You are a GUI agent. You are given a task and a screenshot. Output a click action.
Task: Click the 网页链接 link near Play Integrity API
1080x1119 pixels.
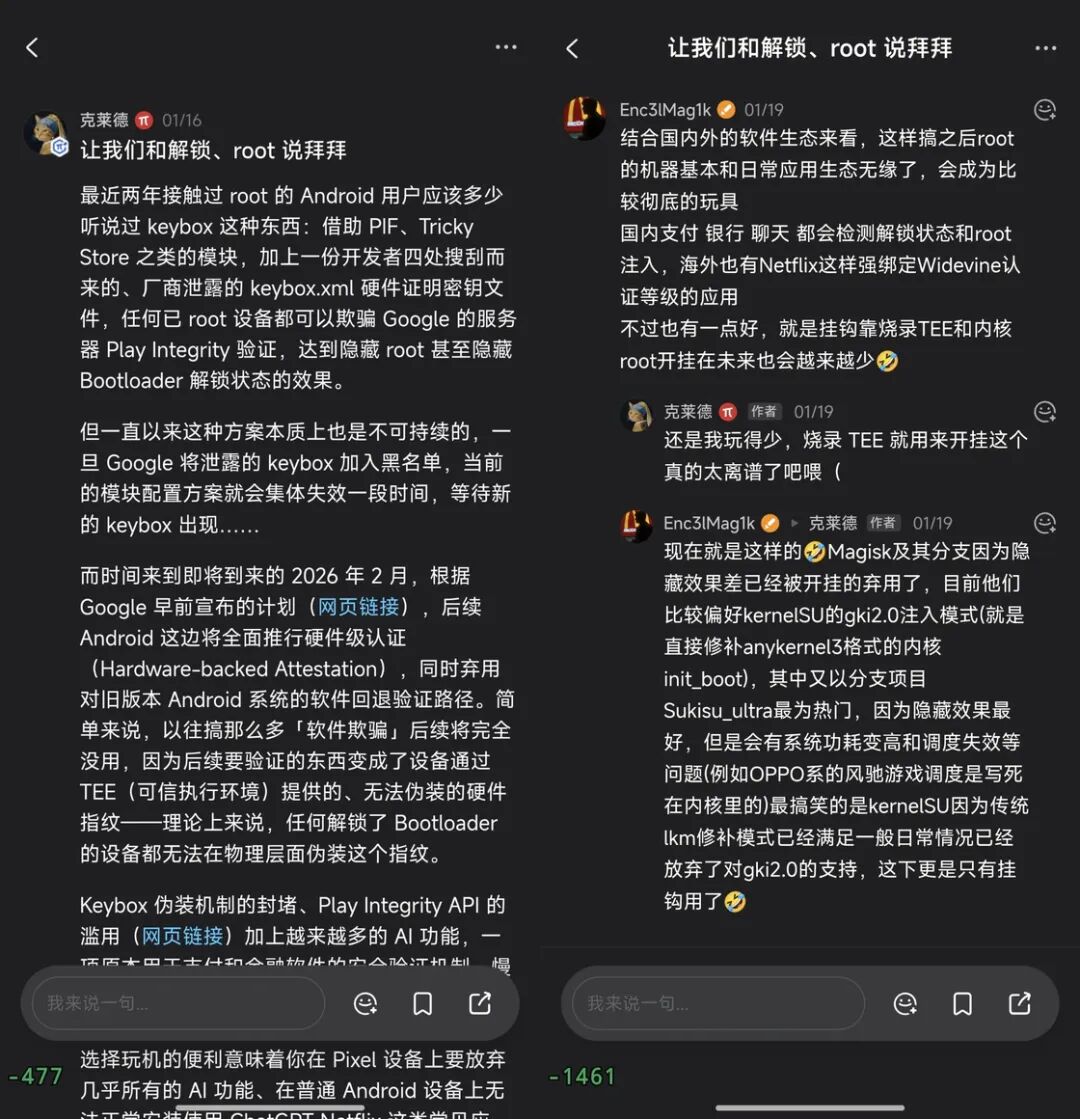(x=183, y=936)
